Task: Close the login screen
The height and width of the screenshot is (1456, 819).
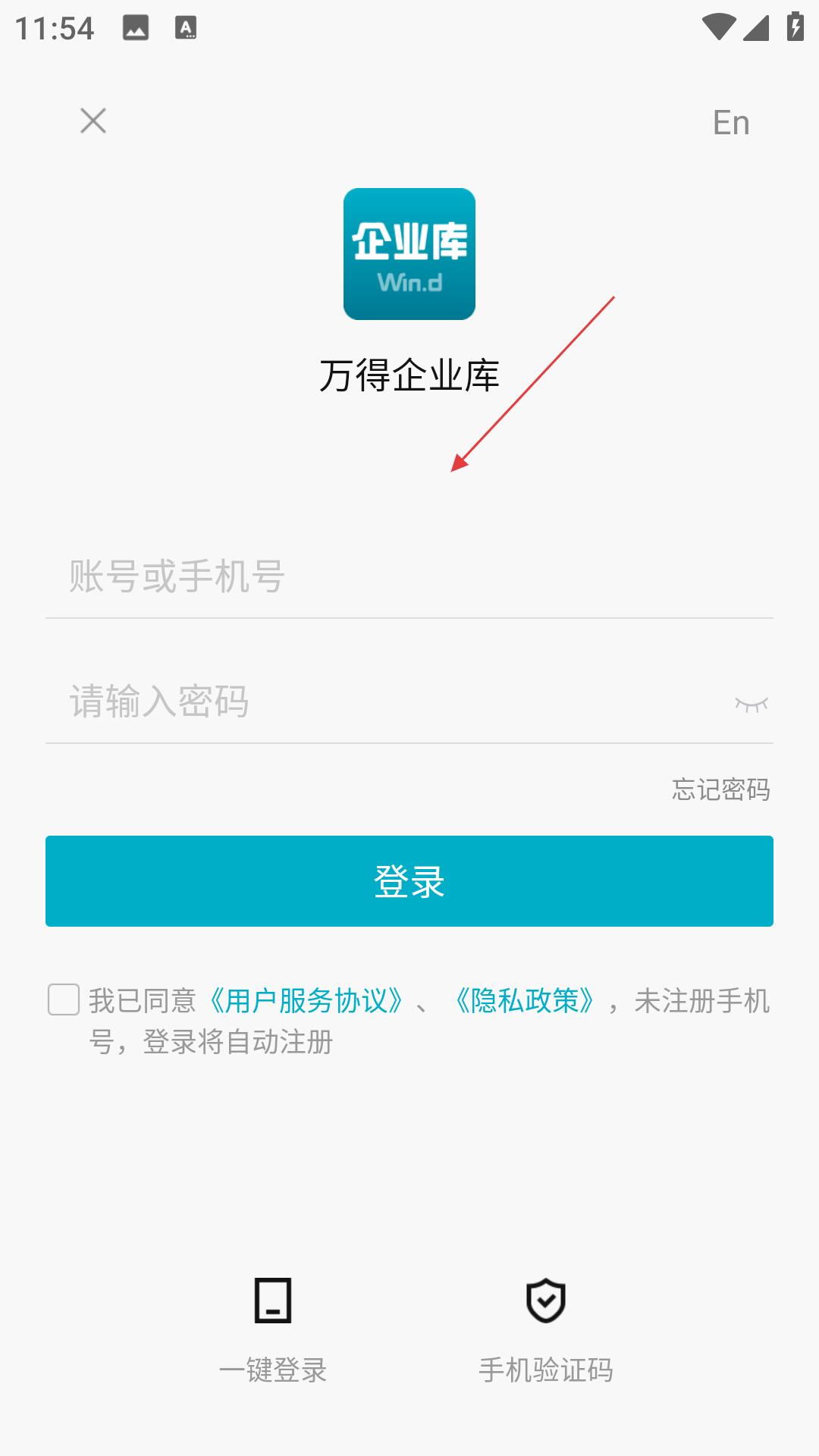Action: 93,121
